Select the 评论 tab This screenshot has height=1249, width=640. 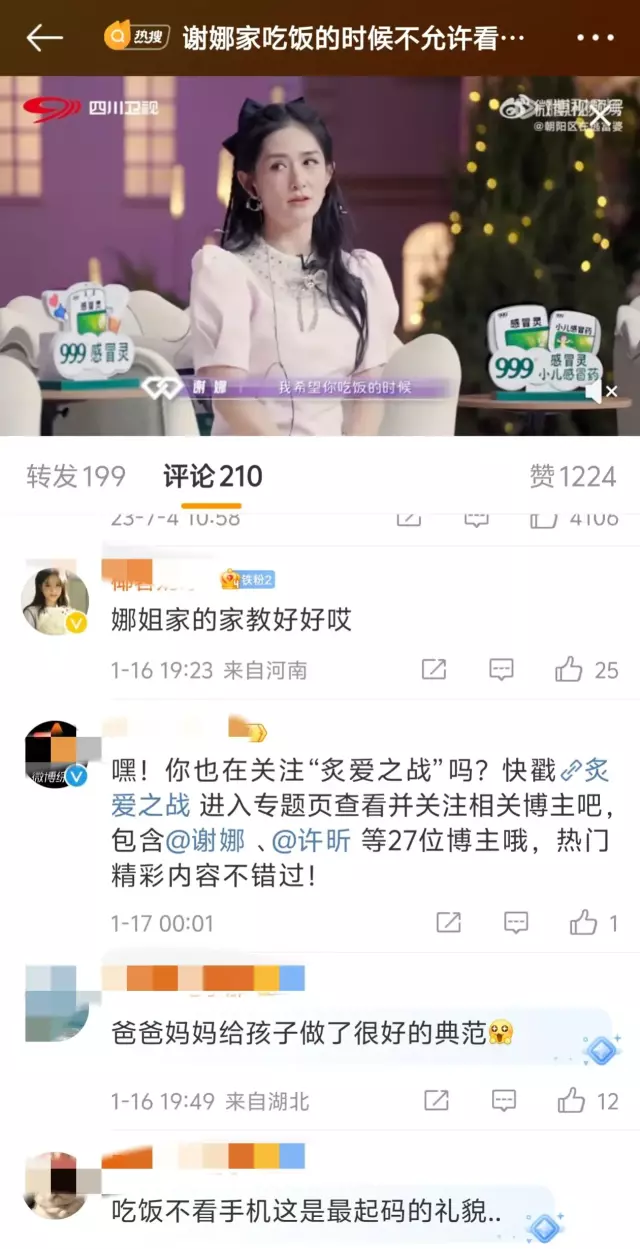click(212, 476)
